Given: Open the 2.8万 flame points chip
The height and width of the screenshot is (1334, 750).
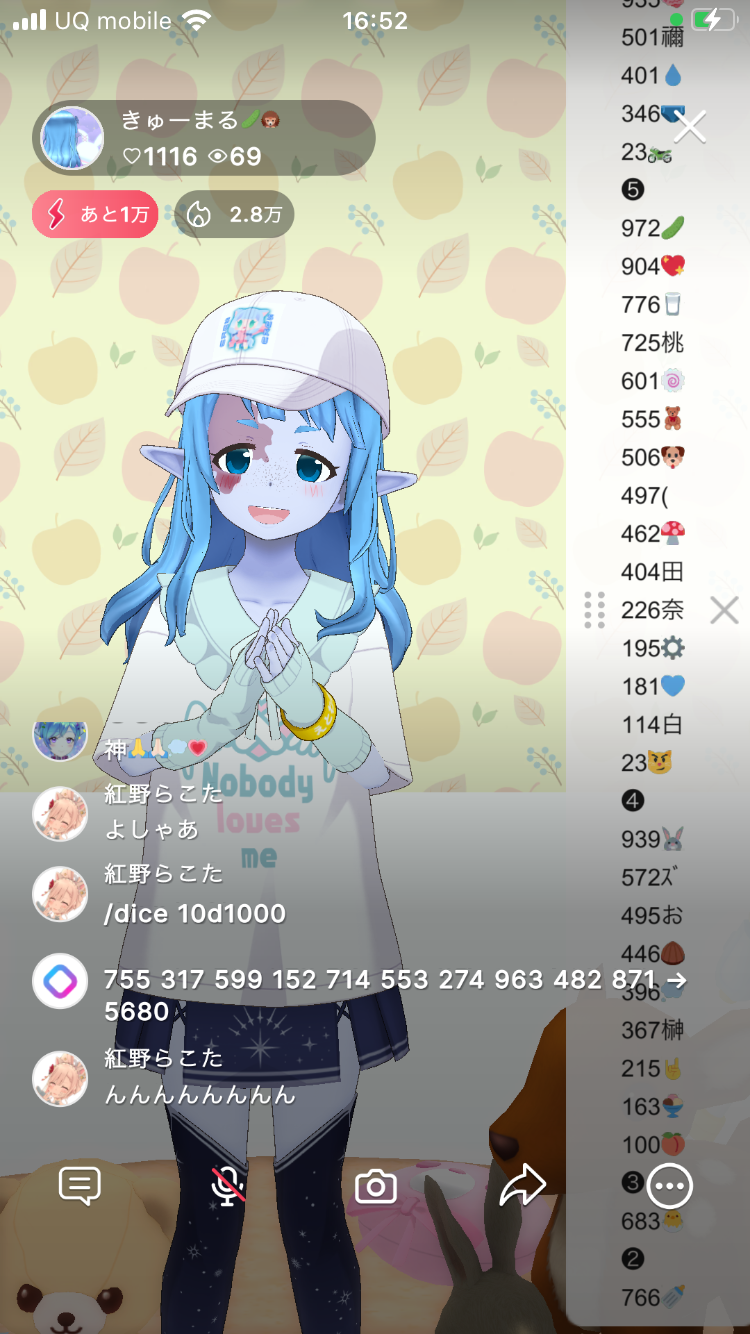Looking at the screenshot, I should pos(234,214).
